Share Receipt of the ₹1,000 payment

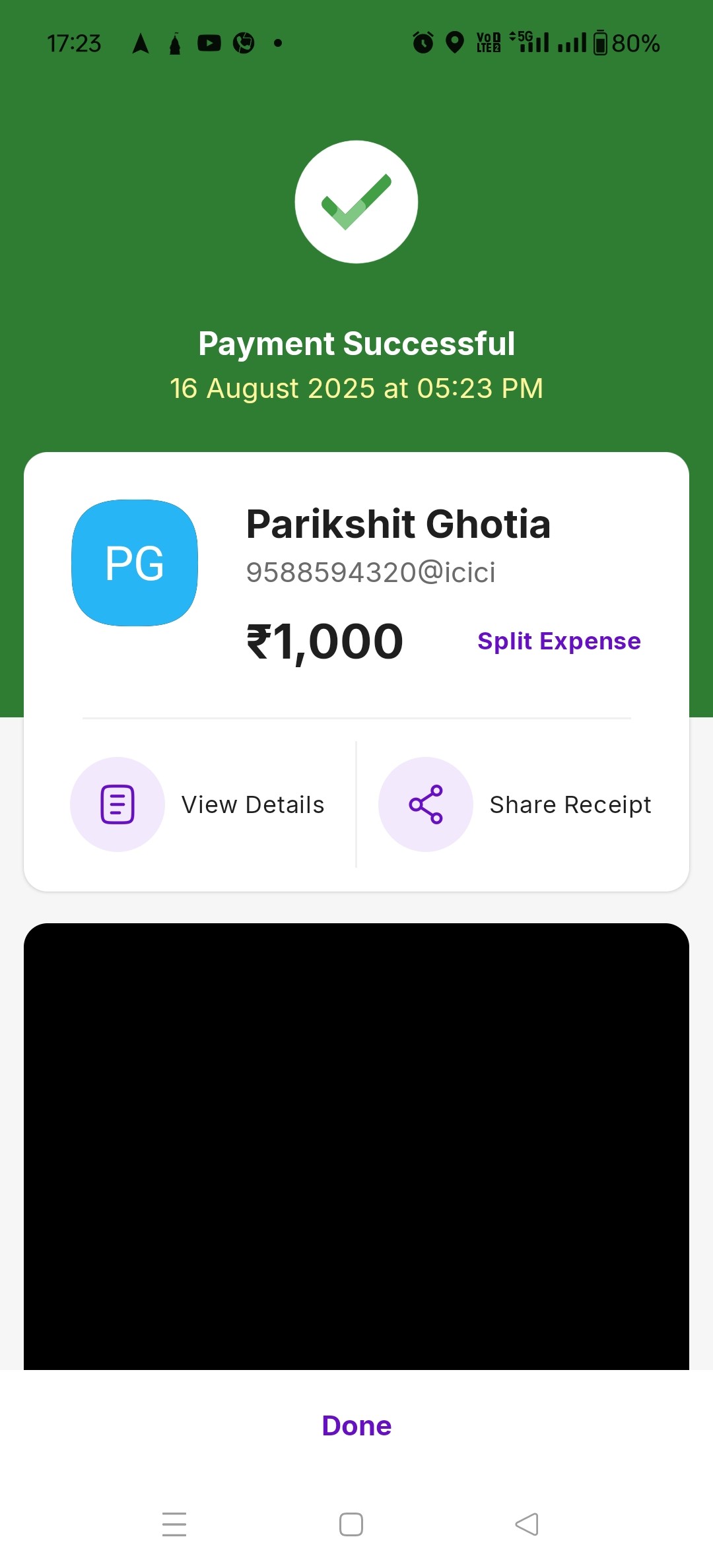point(515,804)
